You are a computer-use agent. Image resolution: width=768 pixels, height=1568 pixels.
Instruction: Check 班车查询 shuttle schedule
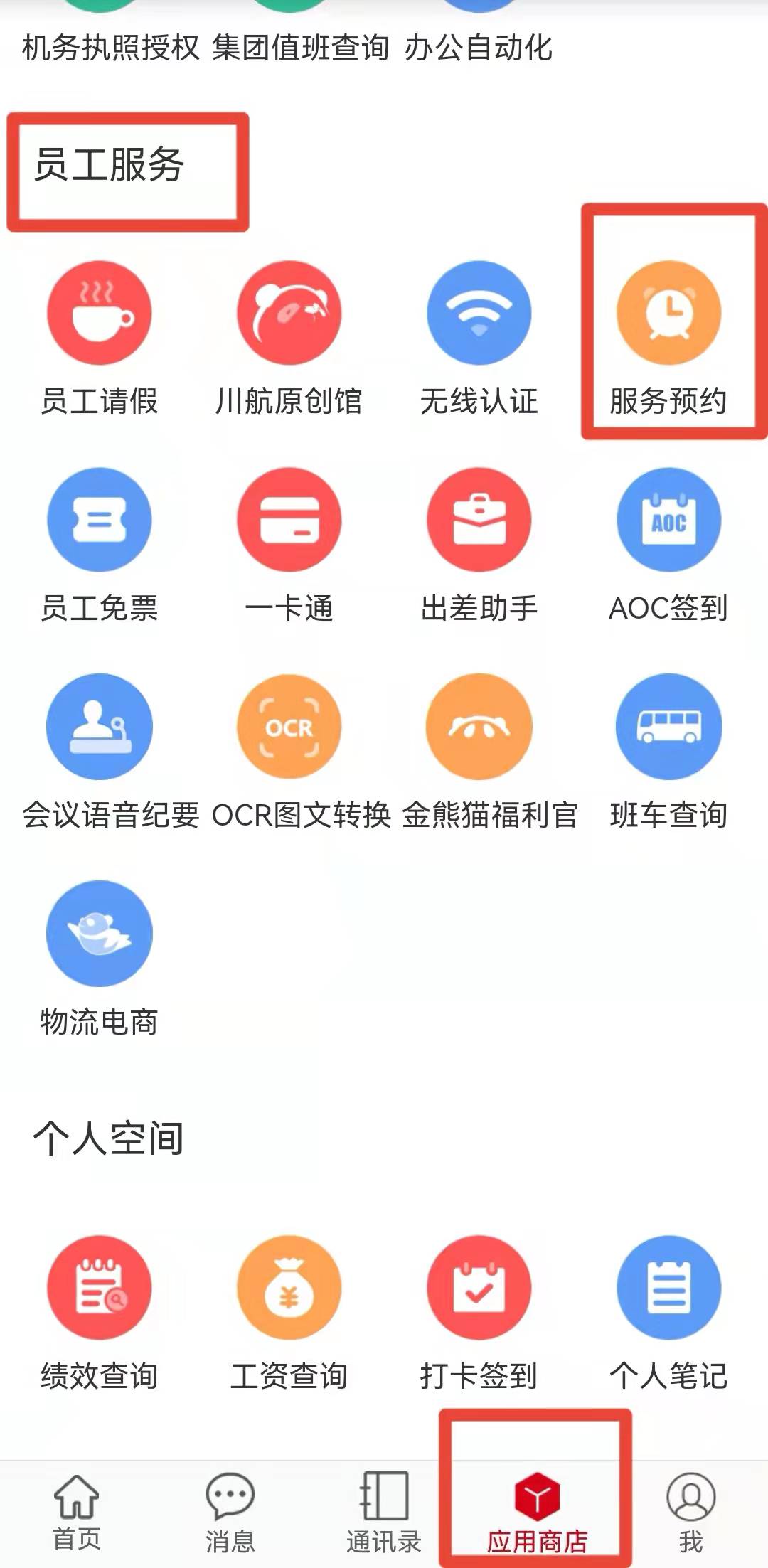tap(668, 726)
